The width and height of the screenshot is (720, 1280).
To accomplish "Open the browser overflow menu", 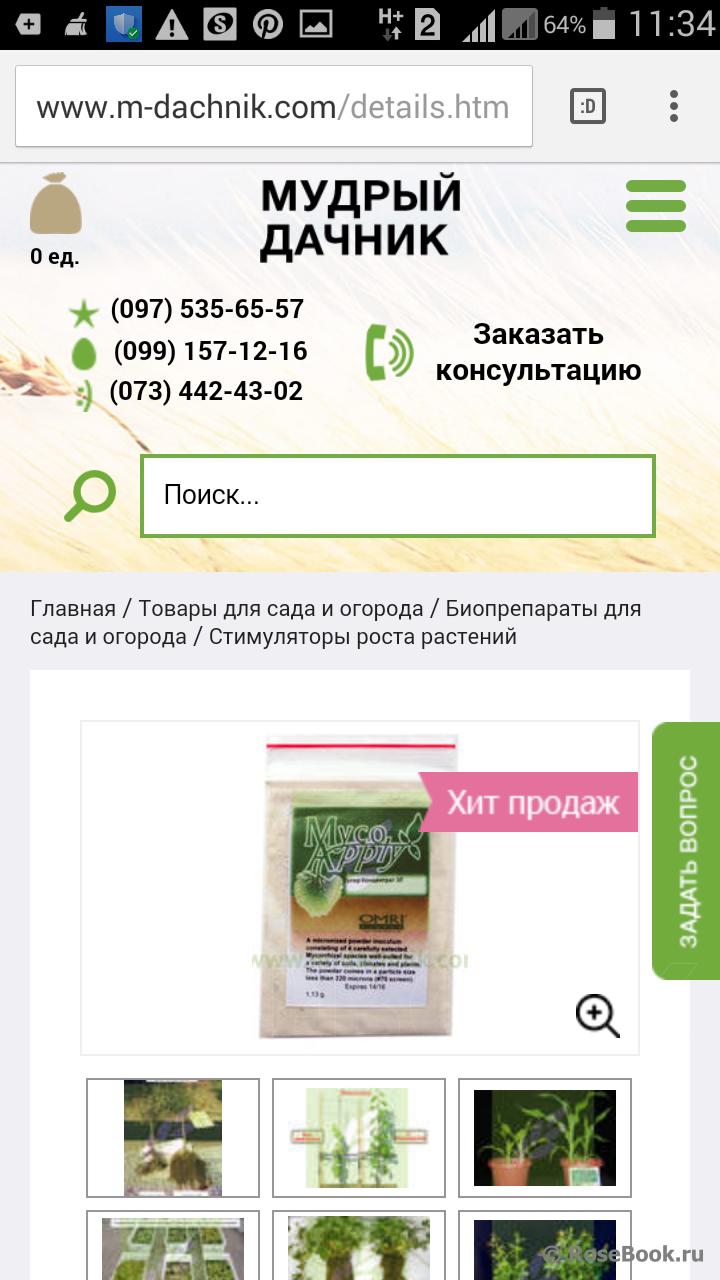I will tap(674, 107).
